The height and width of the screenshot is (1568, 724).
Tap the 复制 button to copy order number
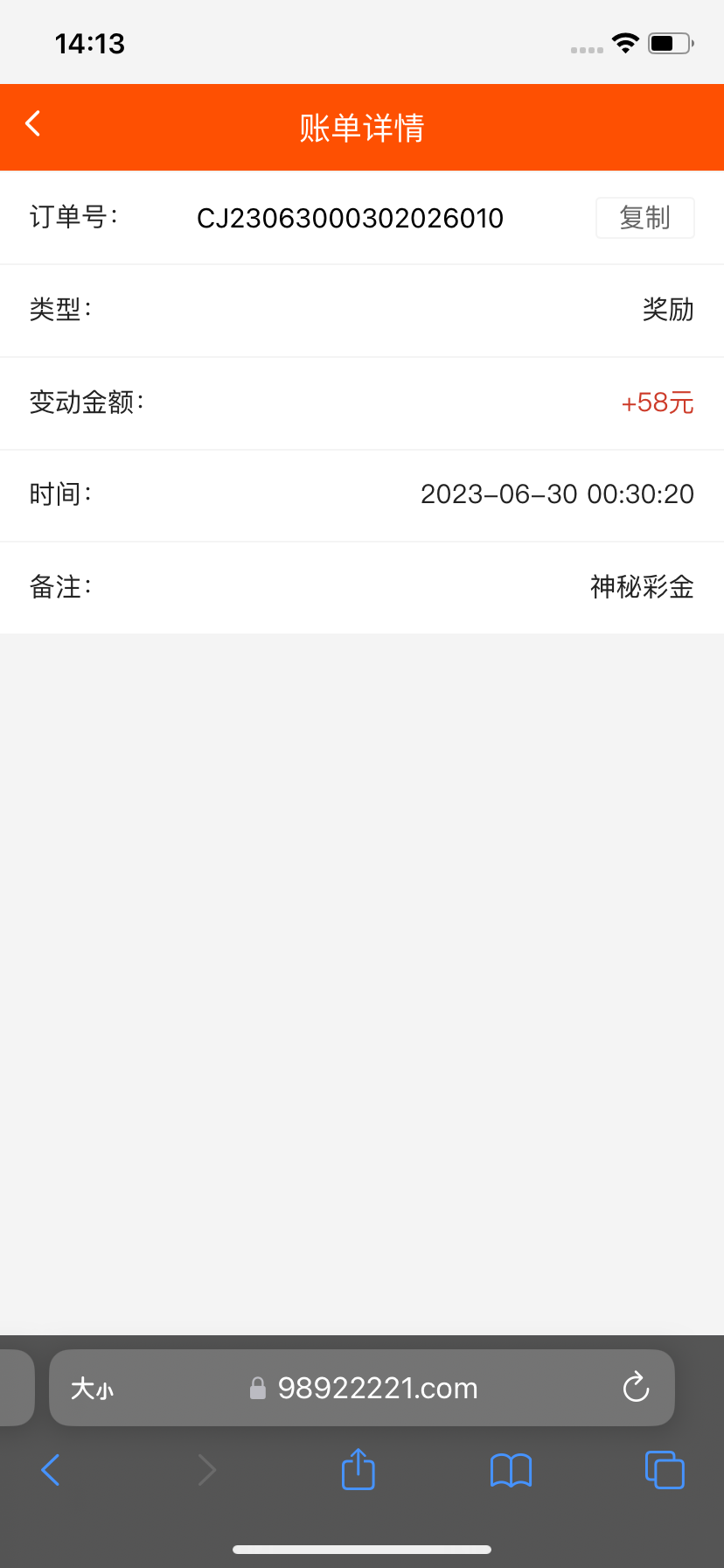[644, 217]
